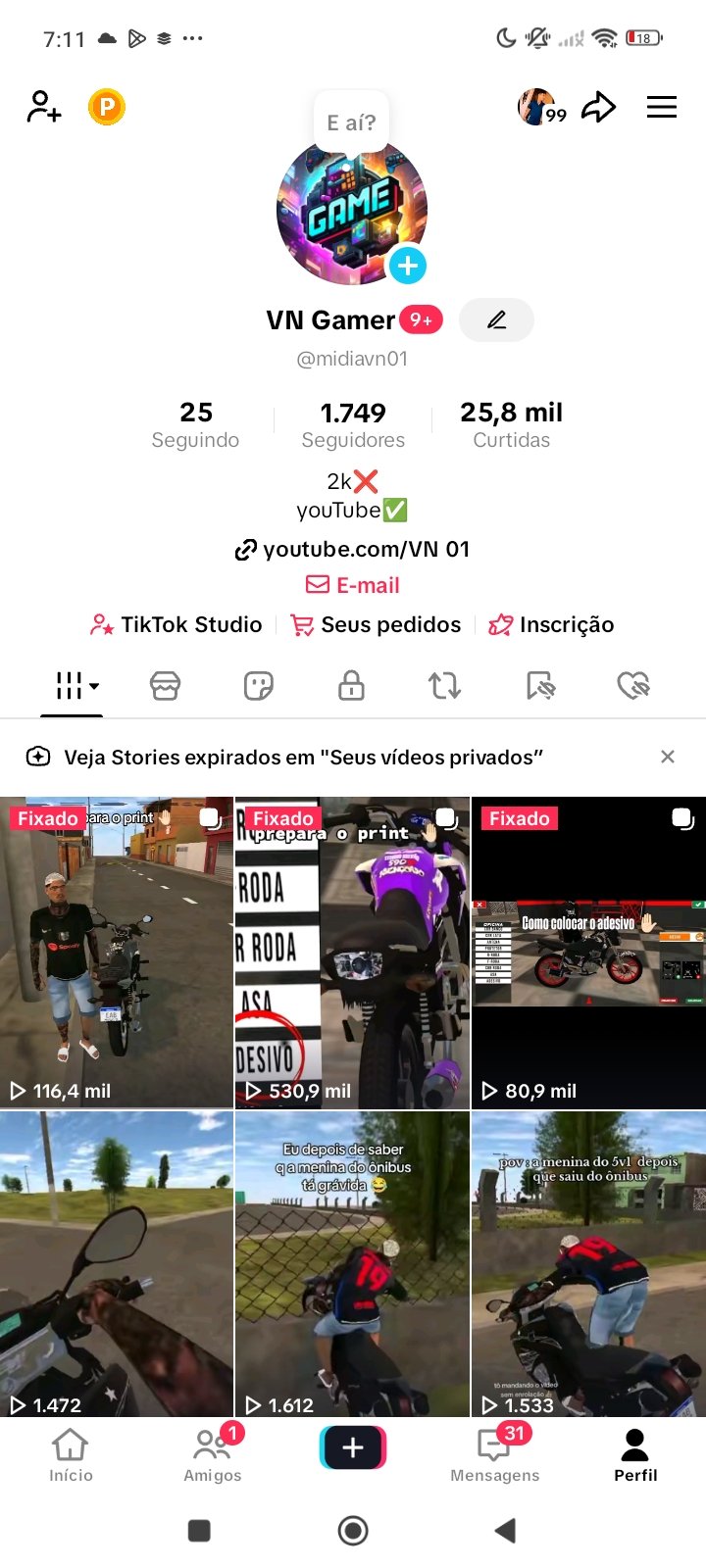Viewport: 706px width, 1568px height.
Task: Open TikTok Studio
Action: [176, 624]
